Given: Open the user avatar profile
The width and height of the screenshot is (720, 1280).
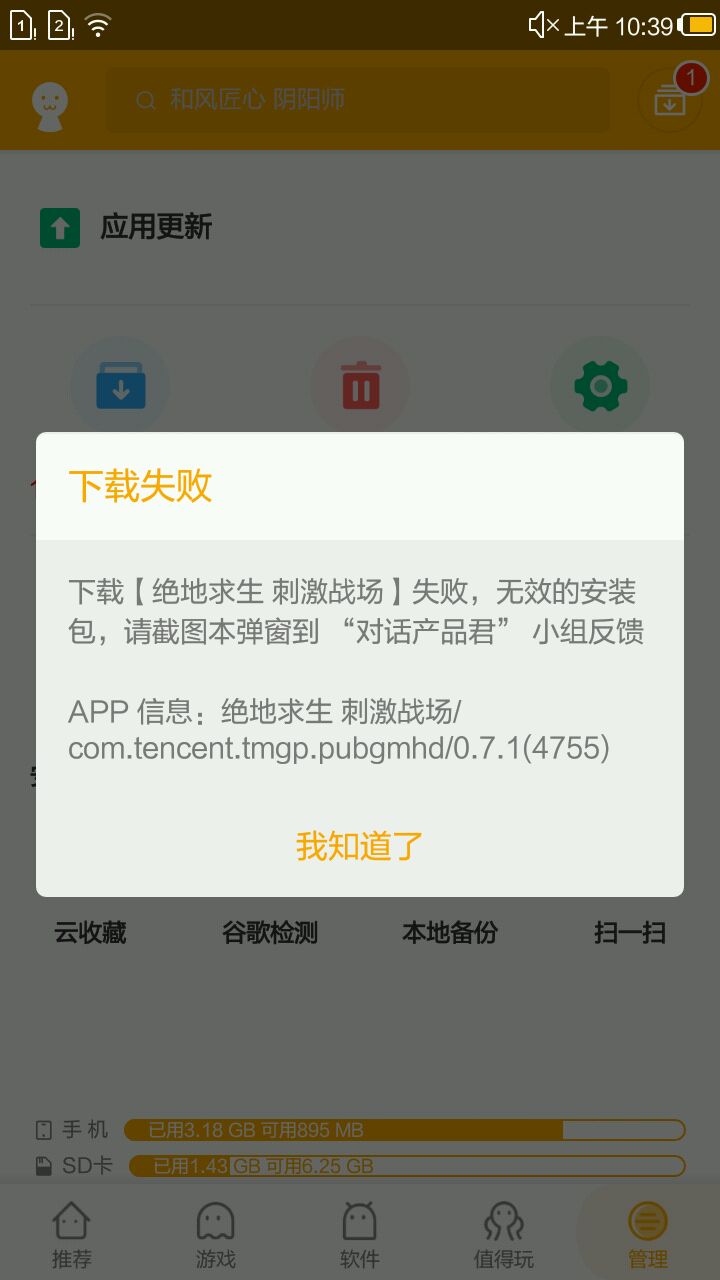Looking at the screenshot, I should pos(51,102).
